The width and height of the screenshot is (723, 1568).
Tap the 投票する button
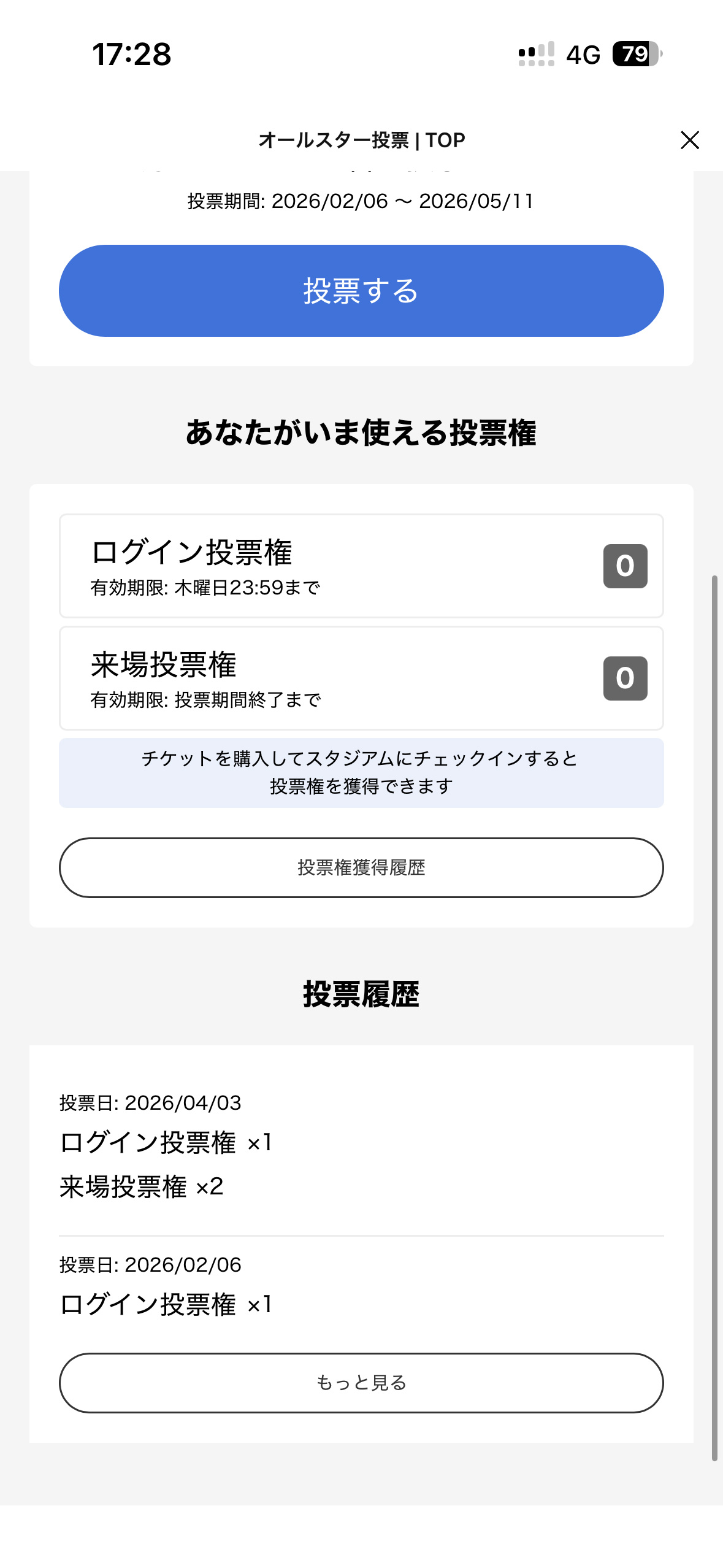pyautogui.click(x=361, y=291)
